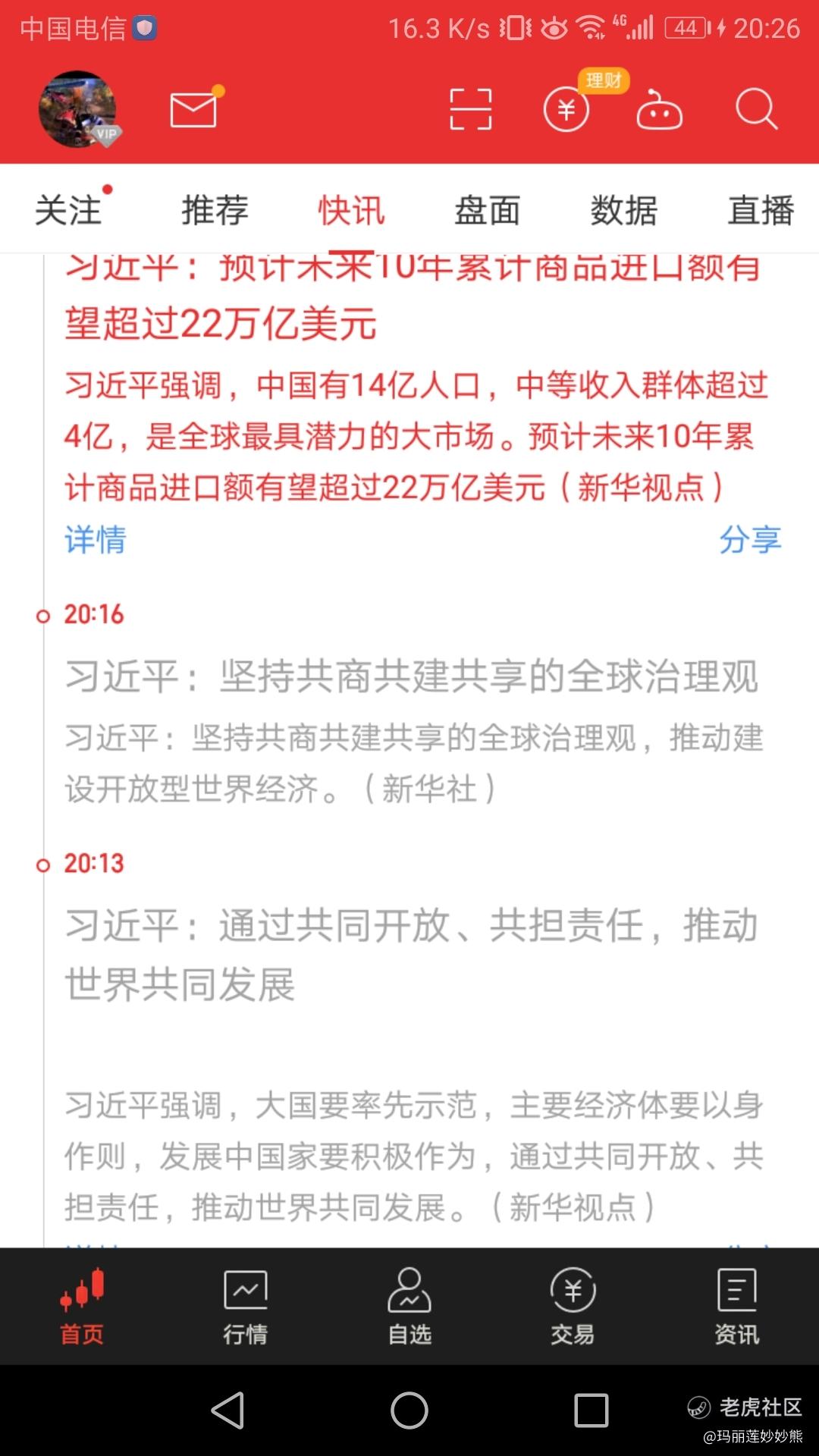
Task: Open the robot assistant icon
Action: [659, 110]
